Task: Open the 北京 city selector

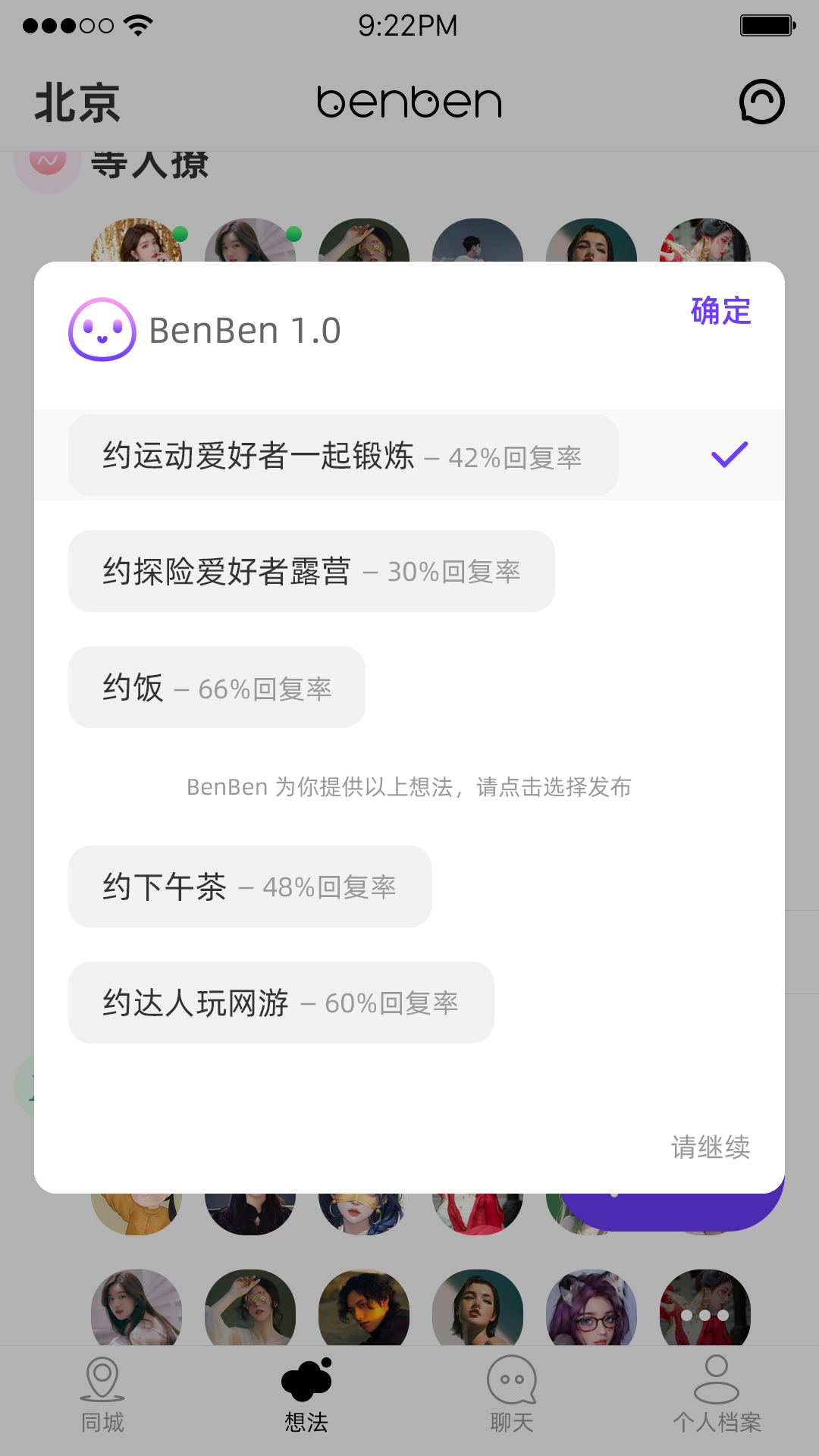Action: pyautogui.click(x=74, y=102)
